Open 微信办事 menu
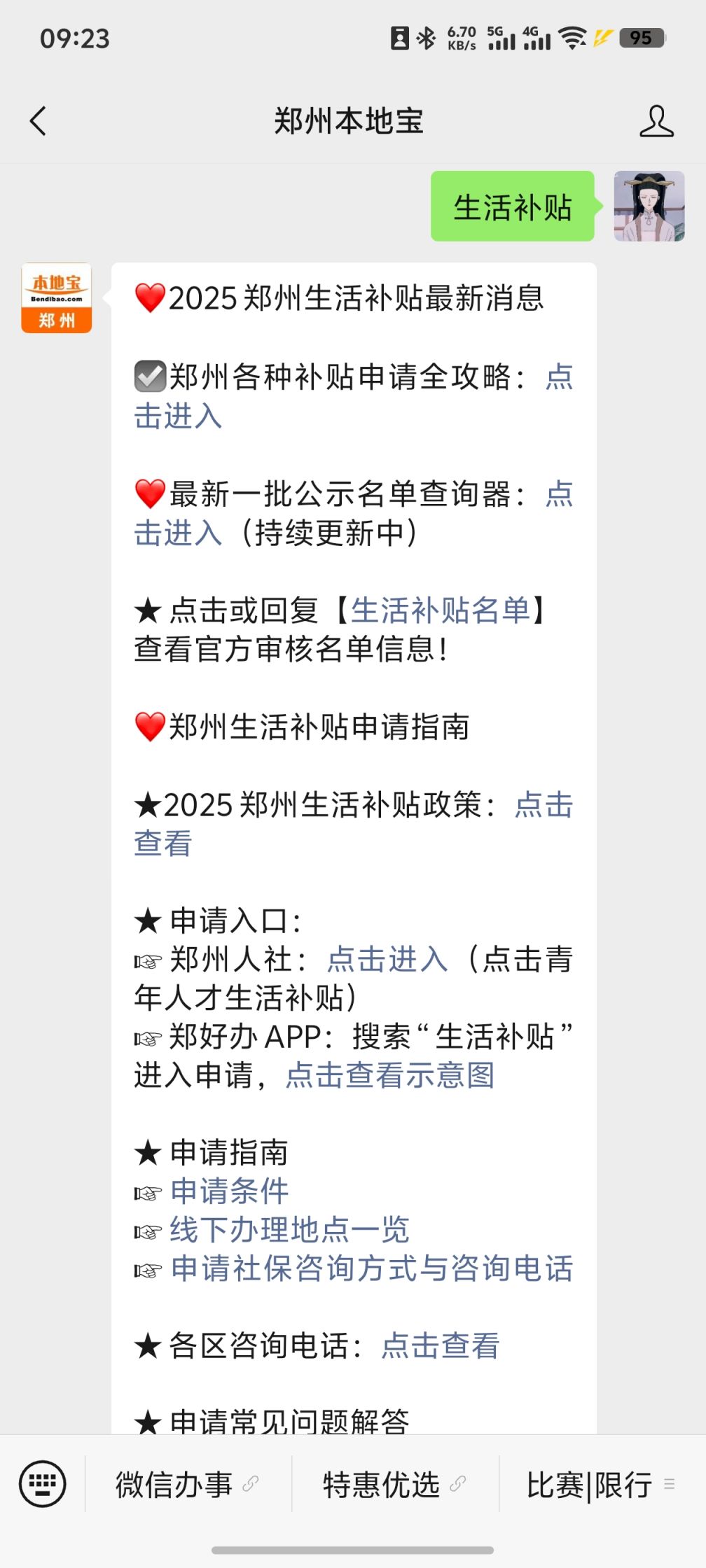 click(x=186, y=1484)
